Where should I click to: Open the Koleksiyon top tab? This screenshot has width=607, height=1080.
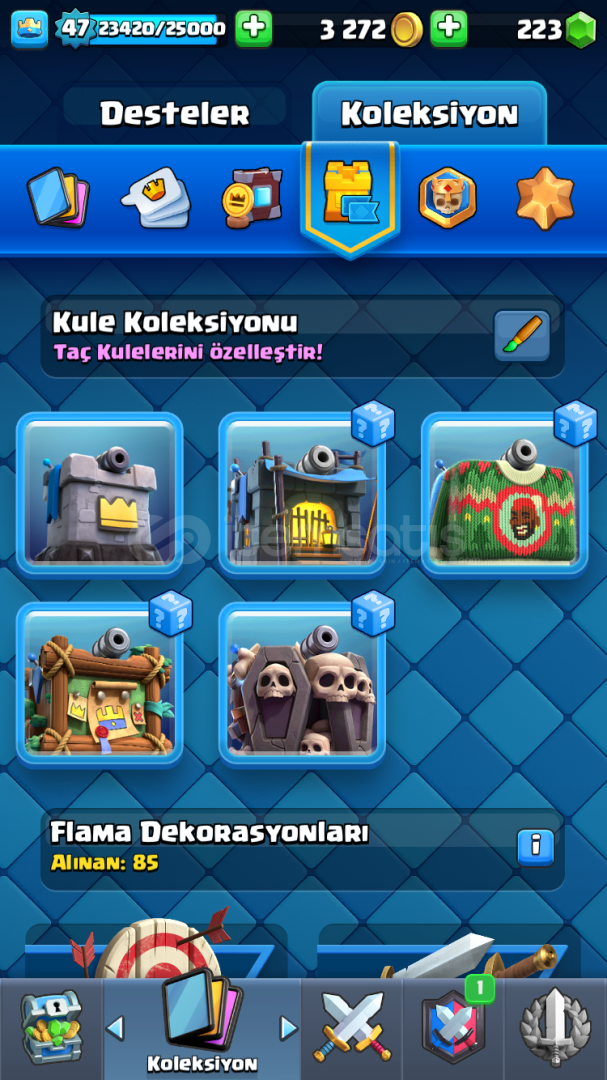point(429,114)
